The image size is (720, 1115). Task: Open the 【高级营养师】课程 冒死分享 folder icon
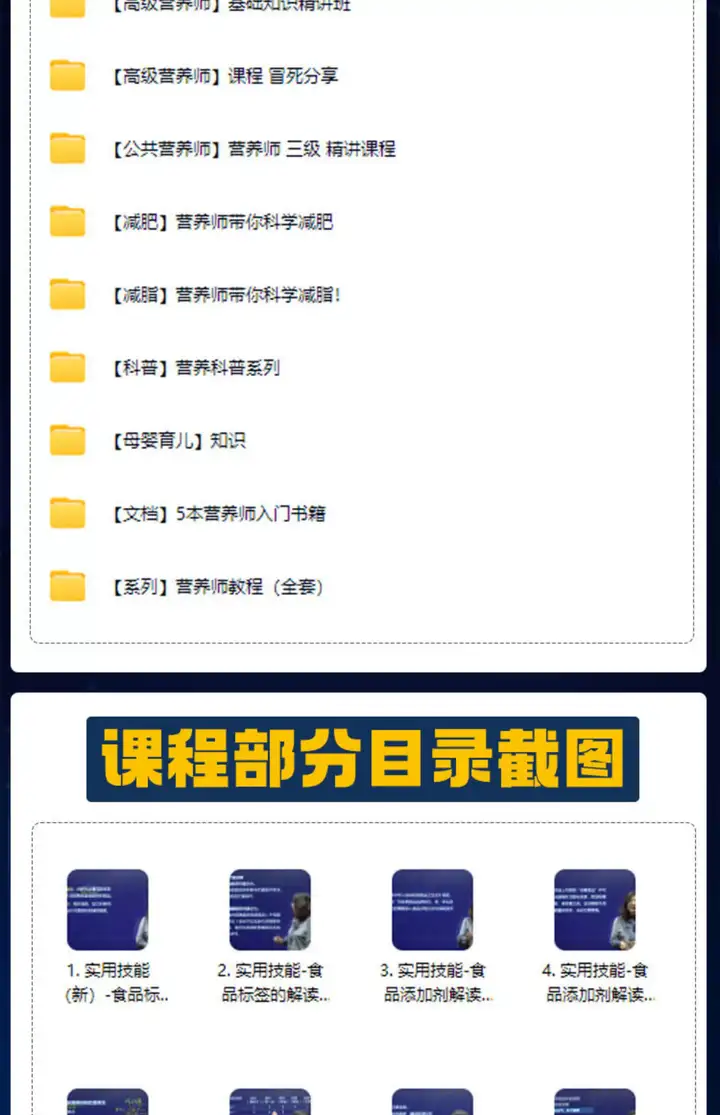click(x=66, y=75)
